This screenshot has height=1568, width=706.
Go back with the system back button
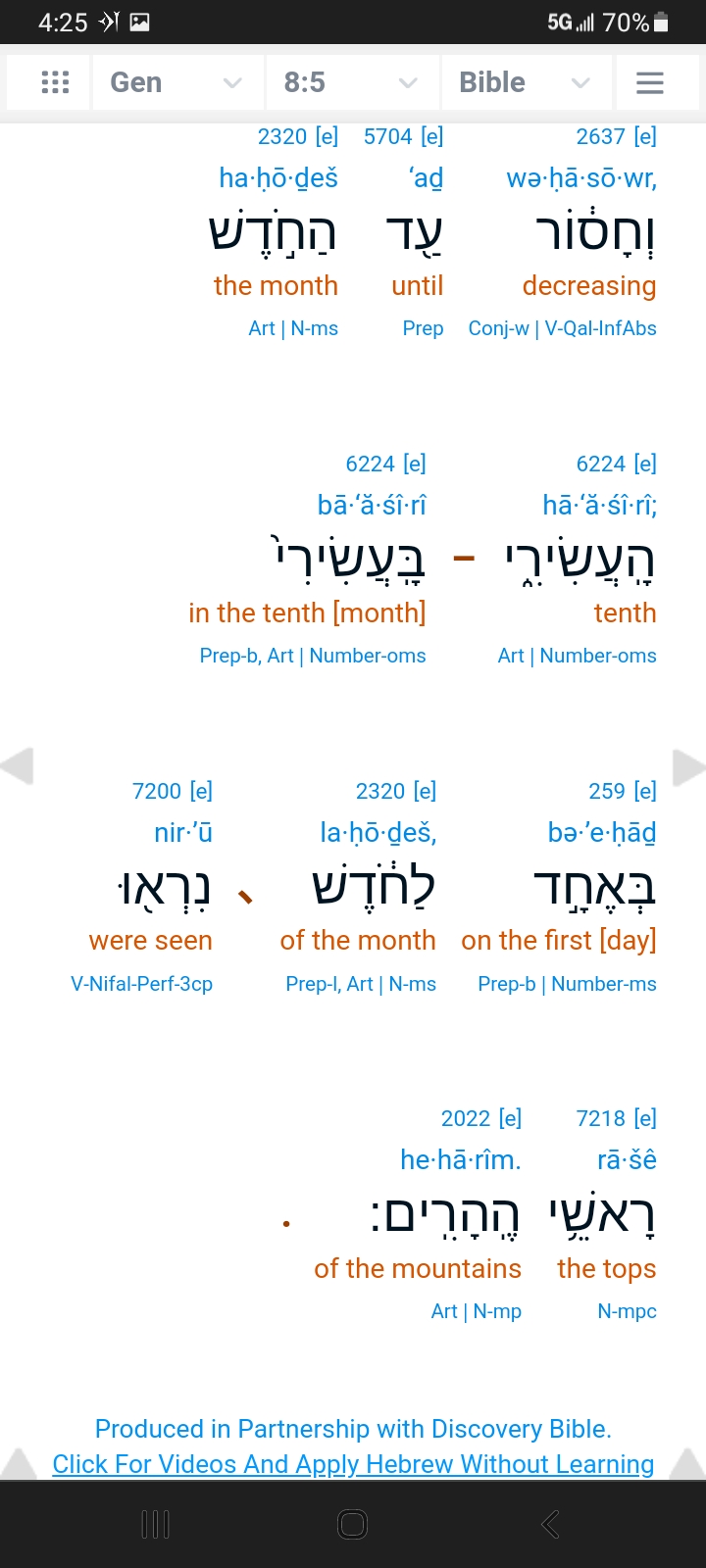[x=550, y=1524]
